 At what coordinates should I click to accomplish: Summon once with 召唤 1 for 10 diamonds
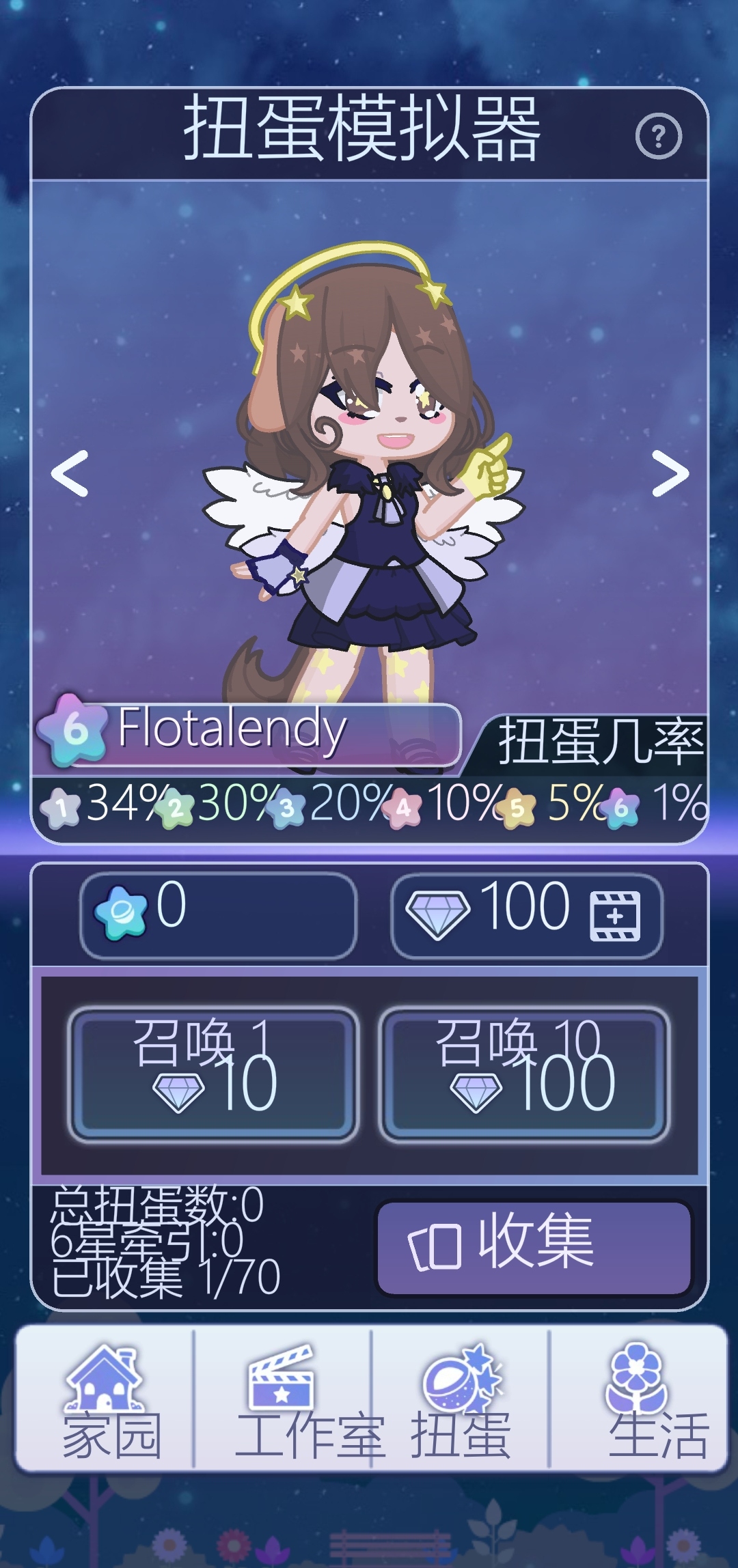[x=213, y=1074]
